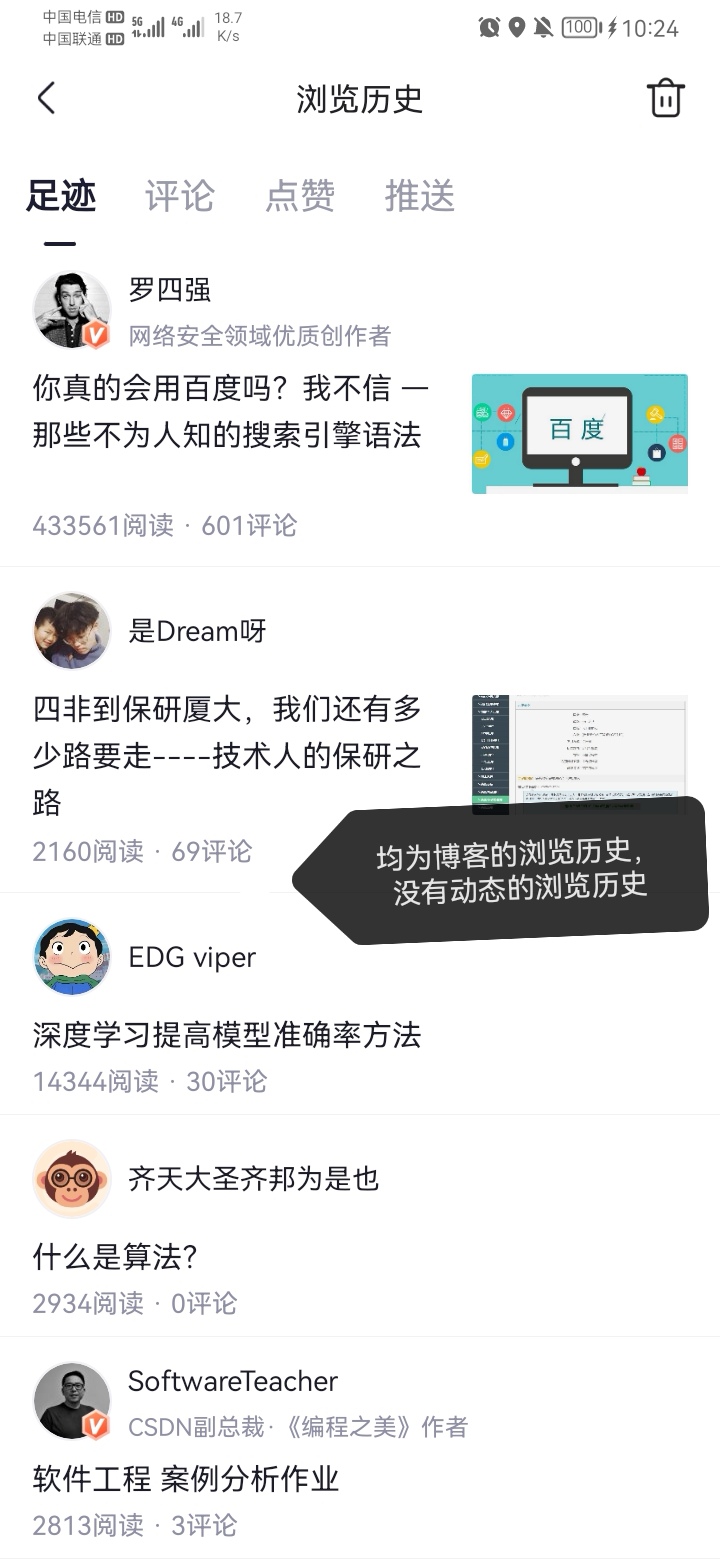The height and width of the screenshot is (1560, 720).
Task: Open article 深度学习提高模型准确率方法
Action: 227,1034
